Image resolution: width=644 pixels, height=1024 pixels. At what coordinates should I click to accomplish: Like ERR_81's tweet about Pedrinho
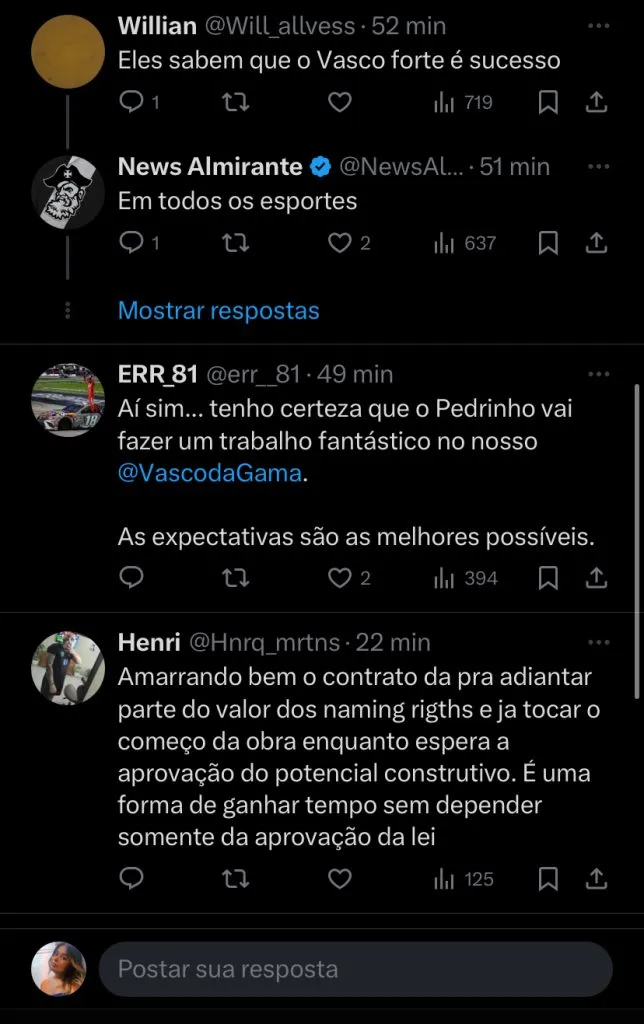[x=341, y=578]
